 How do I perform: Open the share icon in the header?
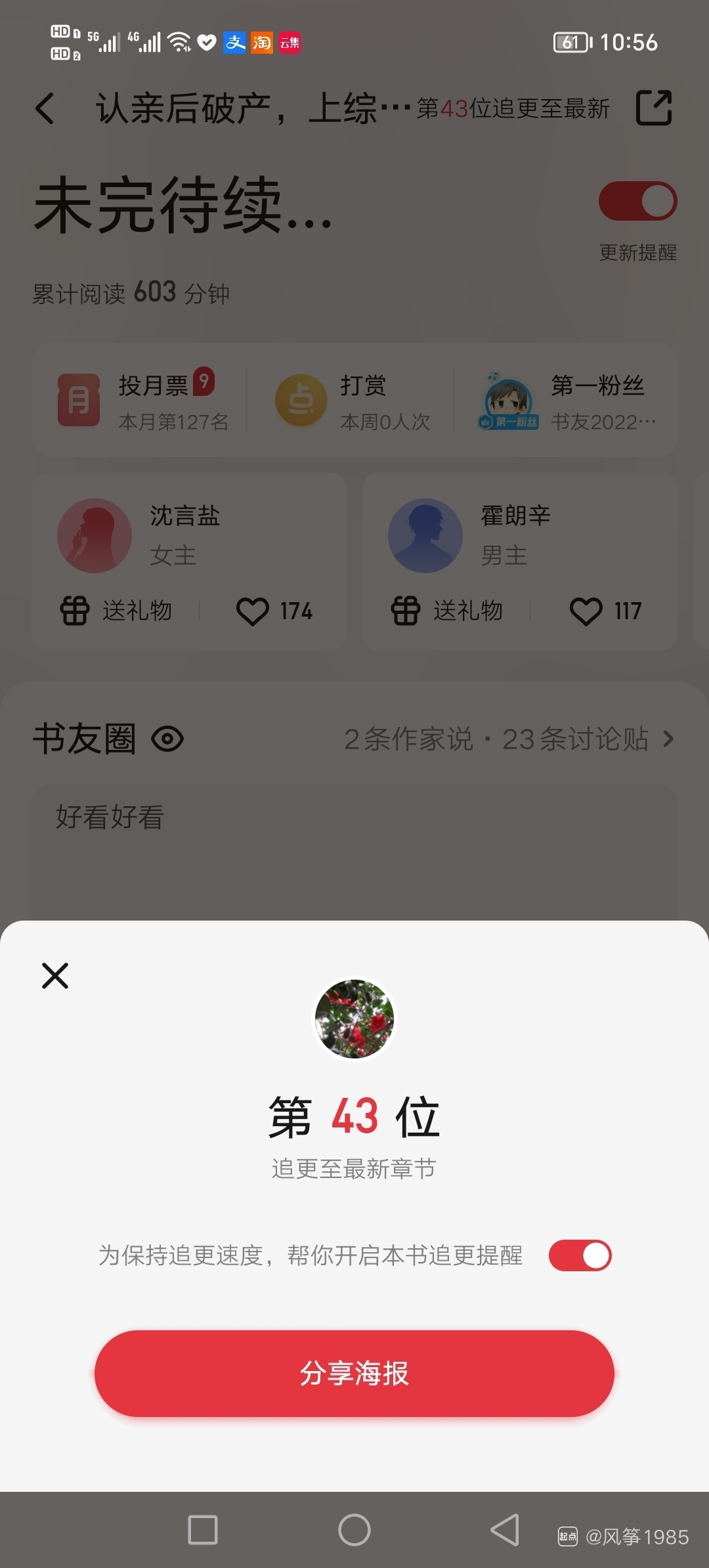(654, 108)
